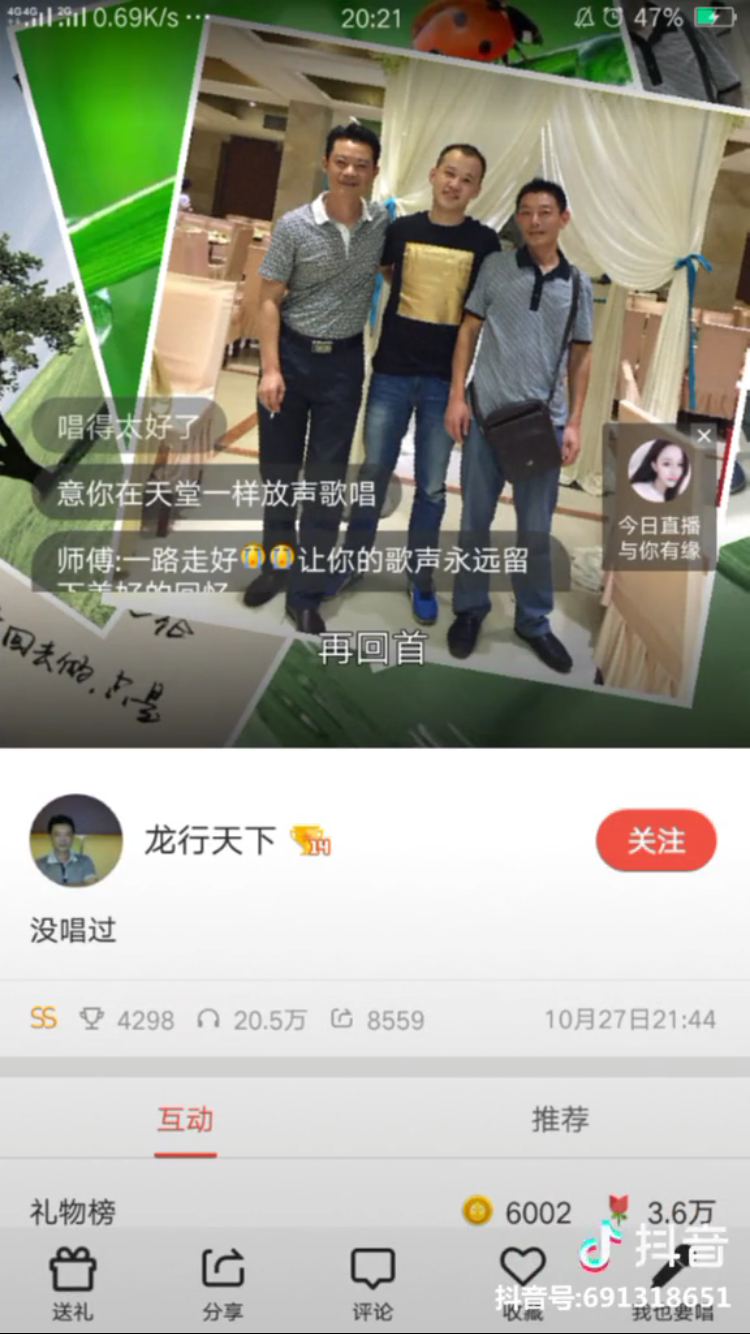The image size is (750, 1334).
Task: Follow 龙行天下 with the 关注 button
Action: click(x=656, y=841)
